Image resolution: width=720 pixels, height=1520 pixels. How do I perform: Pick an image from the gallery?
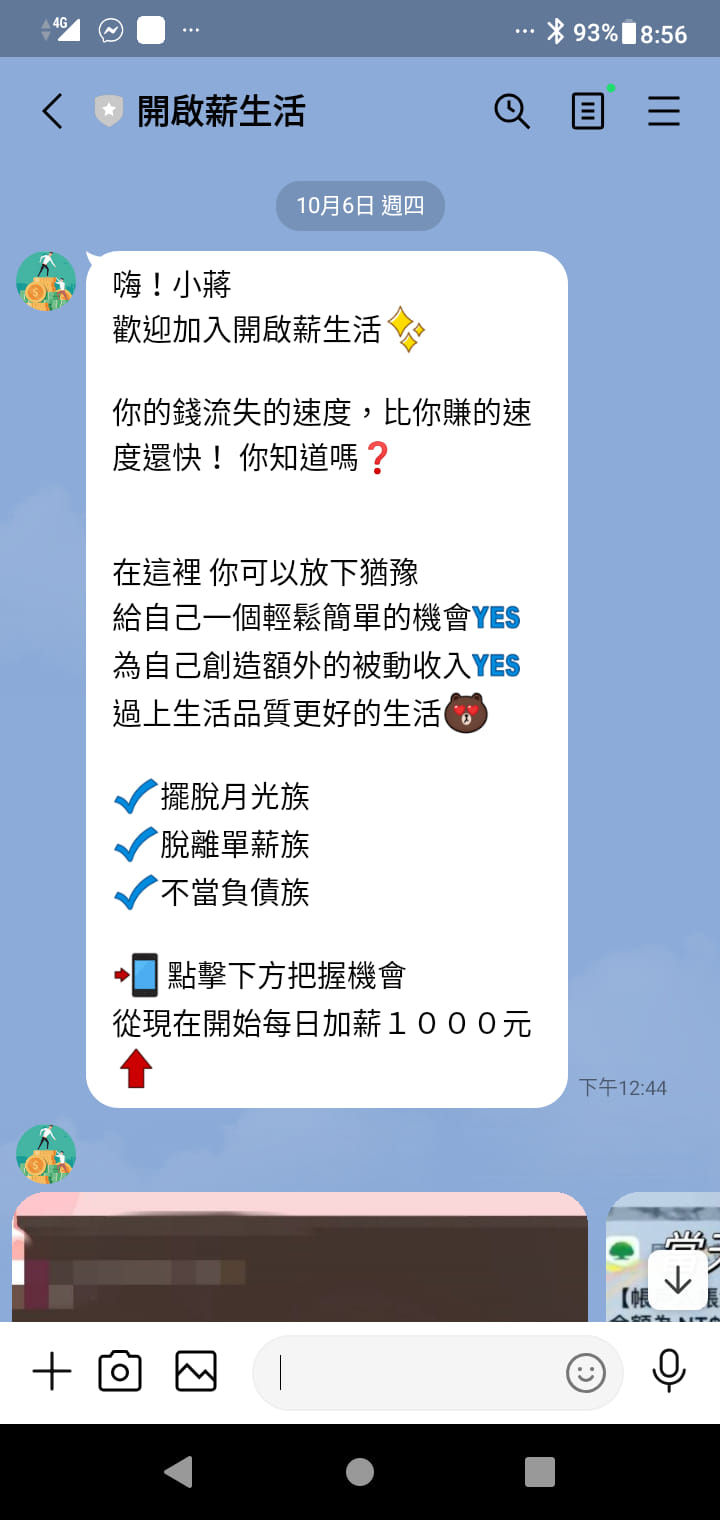pyautogui.click(x=196, y=1371)
